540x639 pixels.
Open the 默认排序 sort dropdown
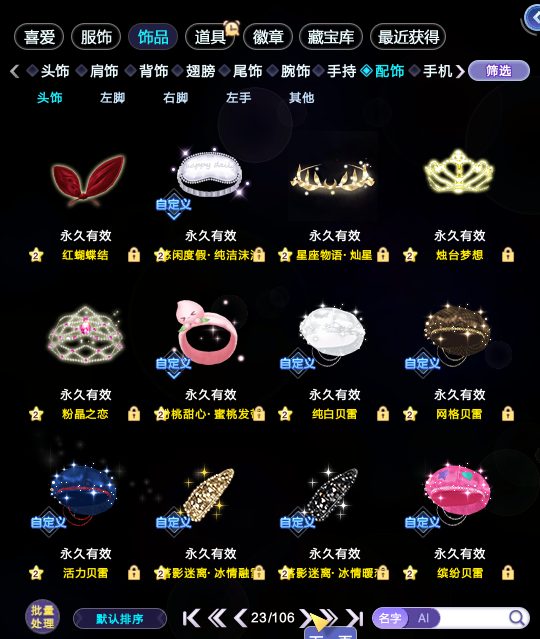click(120, 619)
